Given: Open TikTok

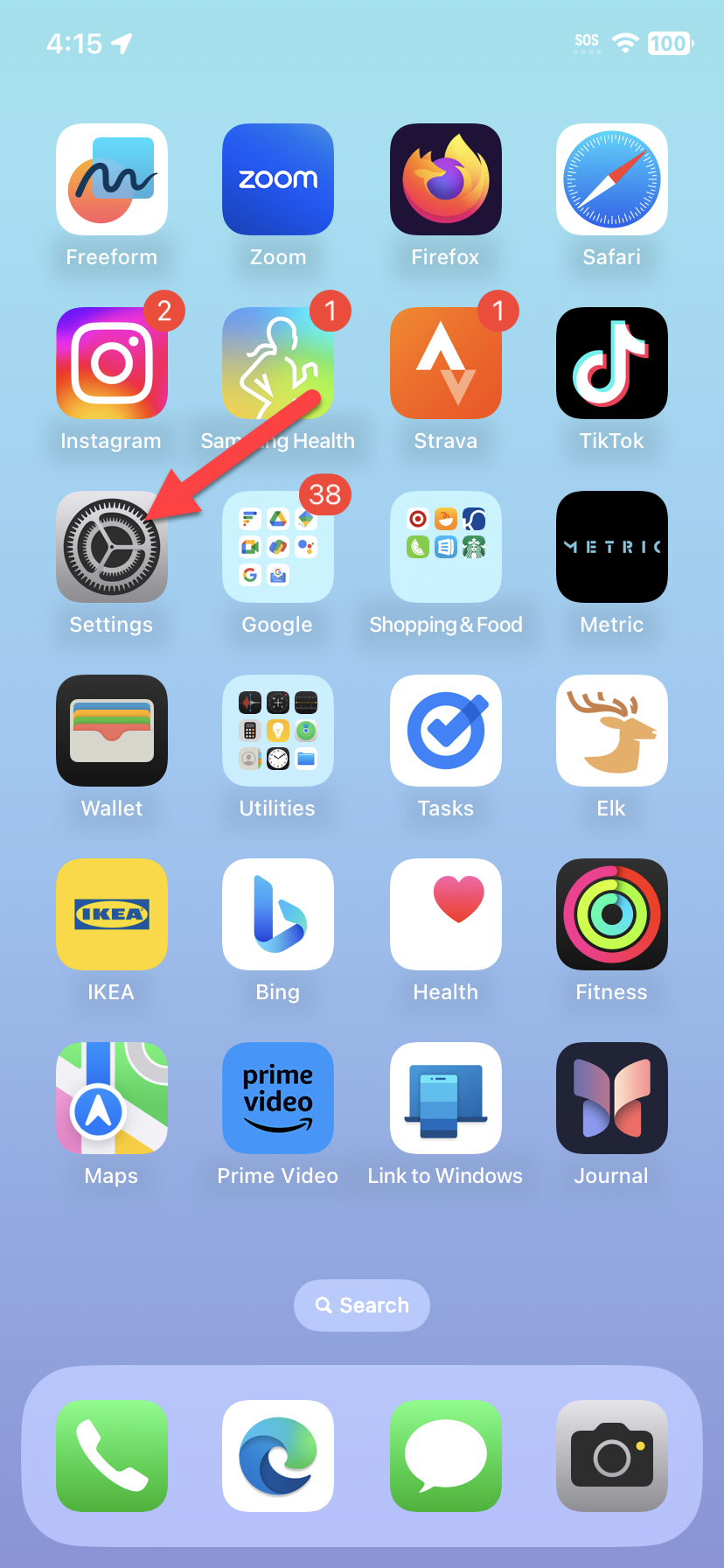Looking at the screenshot, I should (x=612, y=363).
